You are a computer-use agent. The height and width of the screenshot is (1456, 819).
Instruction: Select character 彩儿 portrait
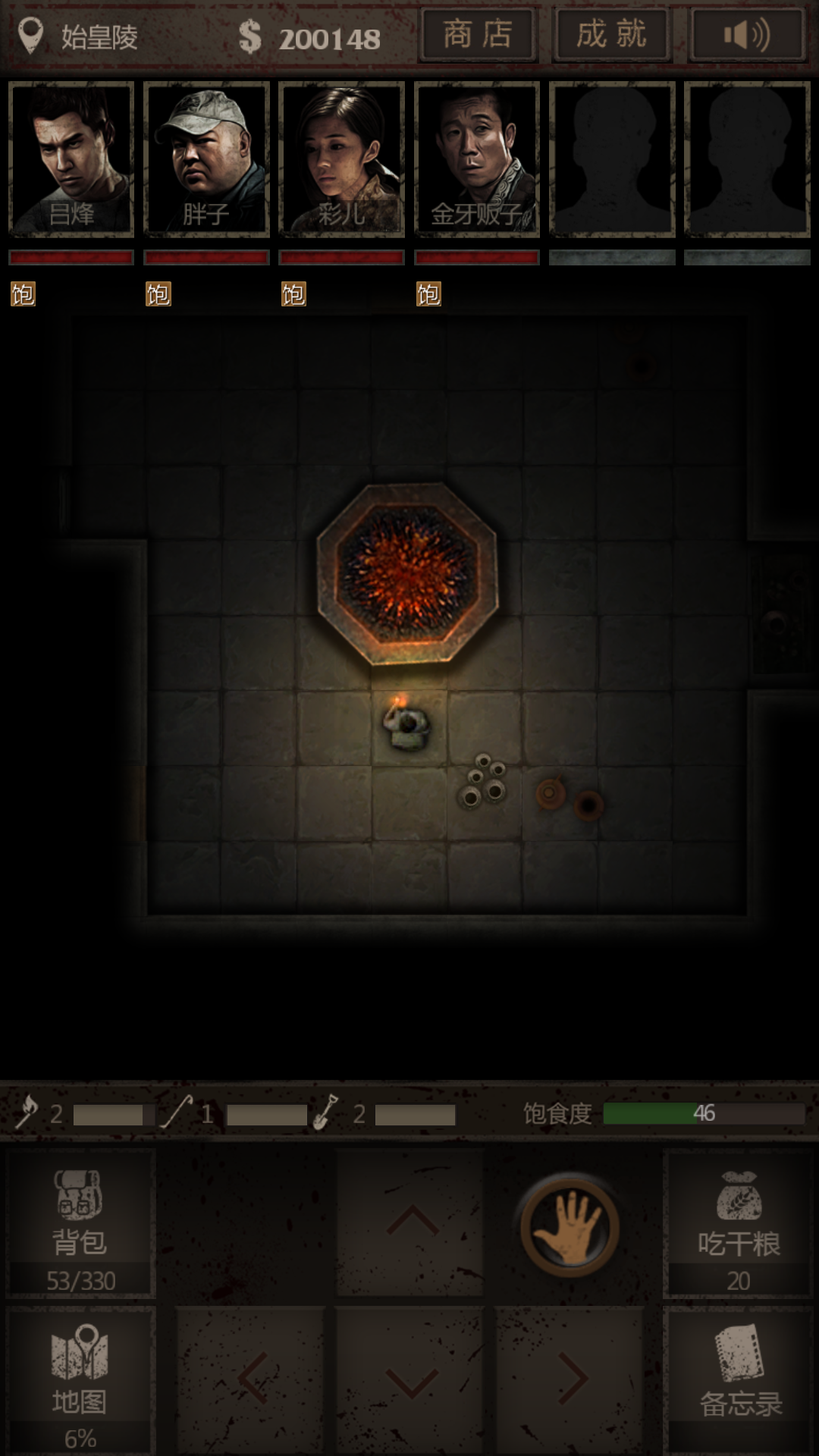(x=341, y=159)
